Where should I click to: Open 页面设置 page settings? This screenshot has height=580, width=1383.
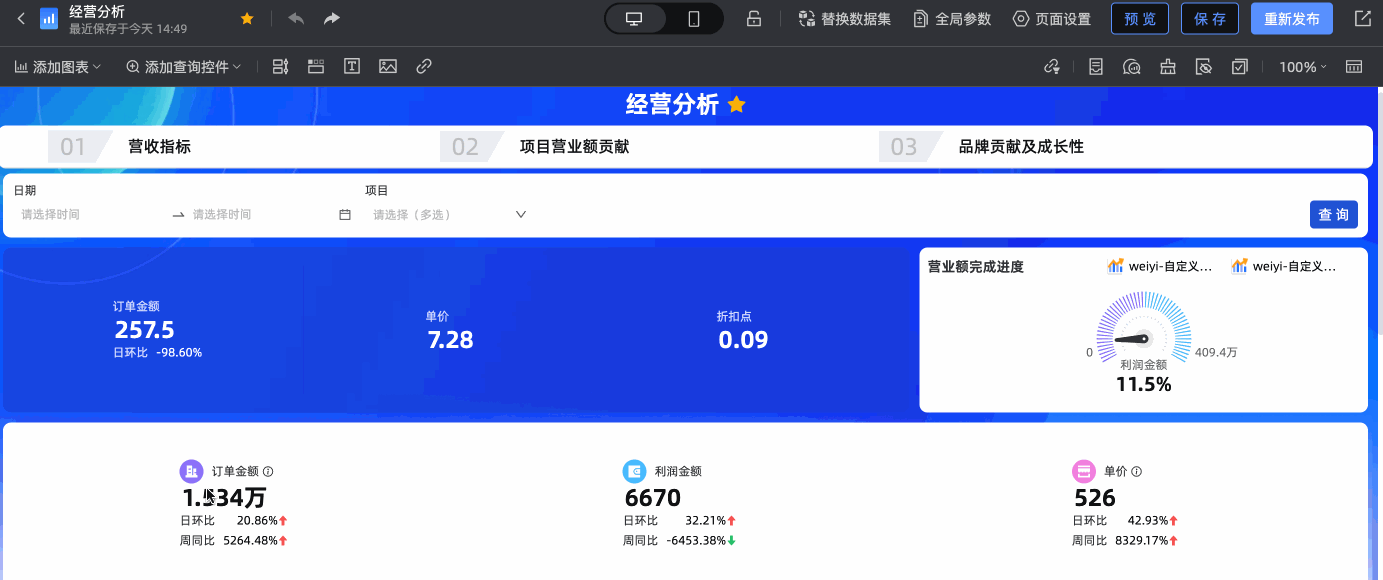coord(1051,19)
